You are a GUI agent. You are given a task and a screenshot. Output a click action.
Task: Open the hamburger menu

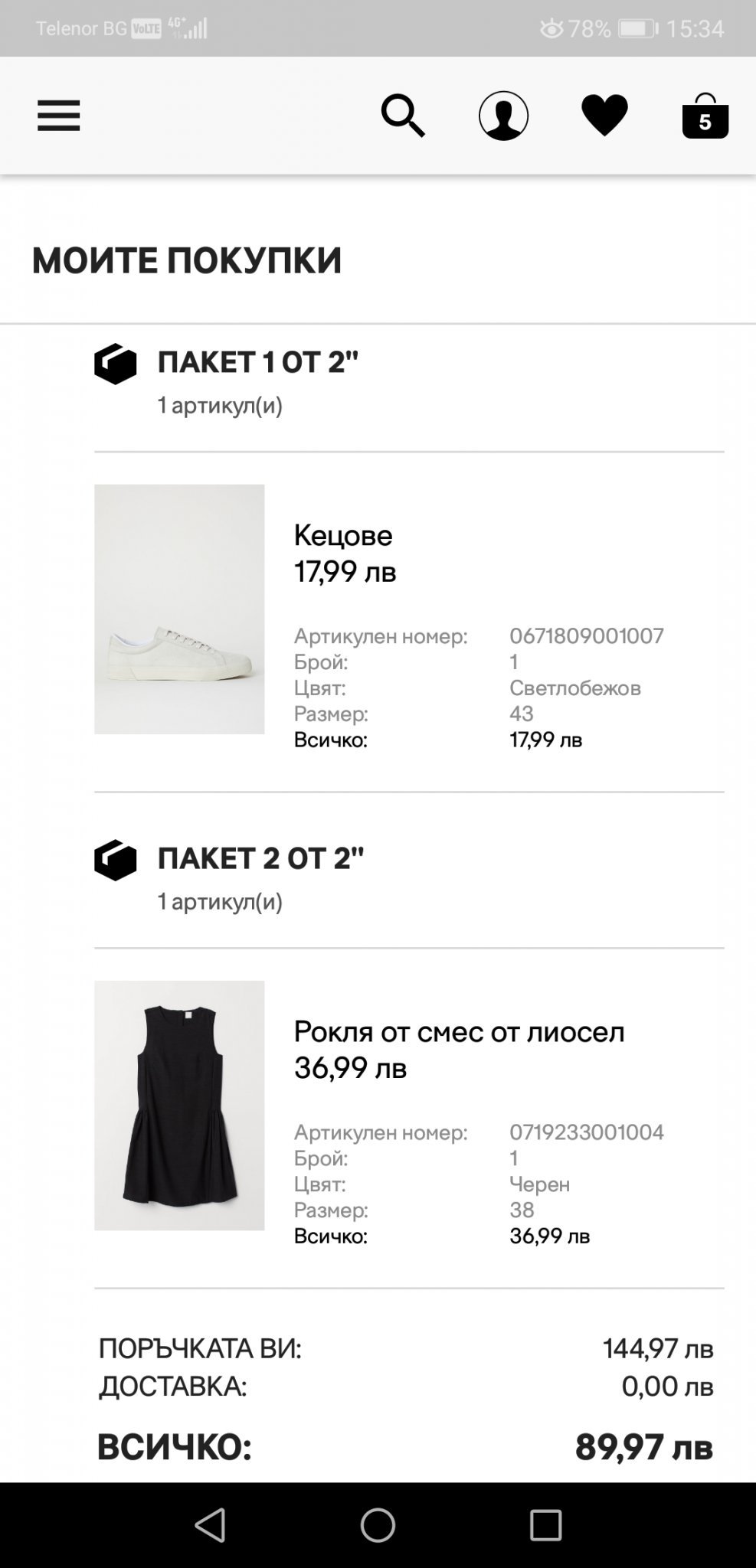click(x=59, y=116)
